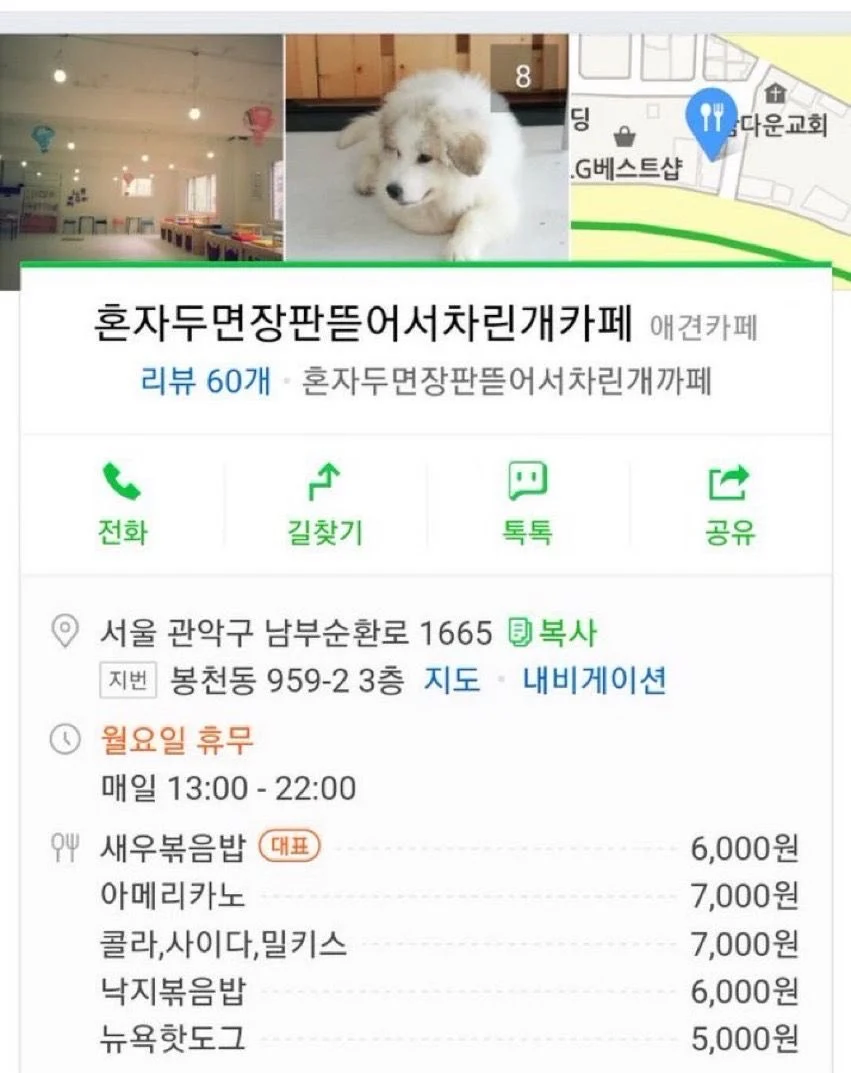
Task: Select the restaurant pin marker on the map
Action: click(x=714, y=115)
